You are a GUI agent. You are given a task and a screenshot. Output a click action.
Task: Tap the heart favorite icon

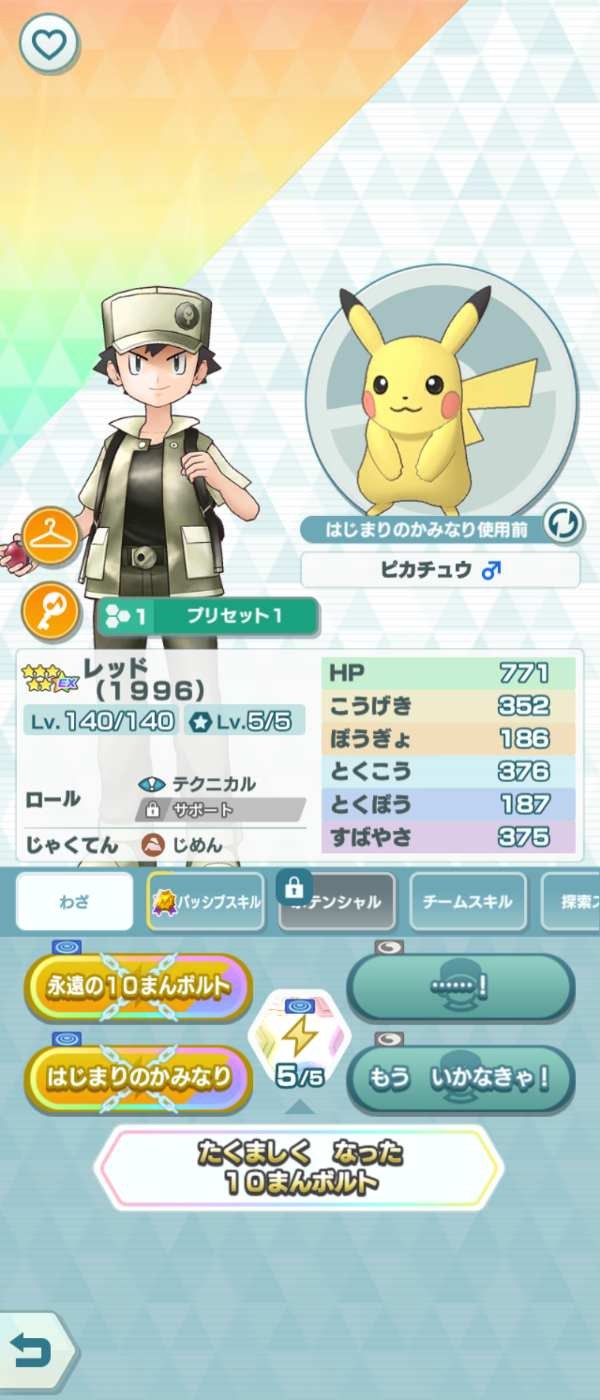(49, 43)
